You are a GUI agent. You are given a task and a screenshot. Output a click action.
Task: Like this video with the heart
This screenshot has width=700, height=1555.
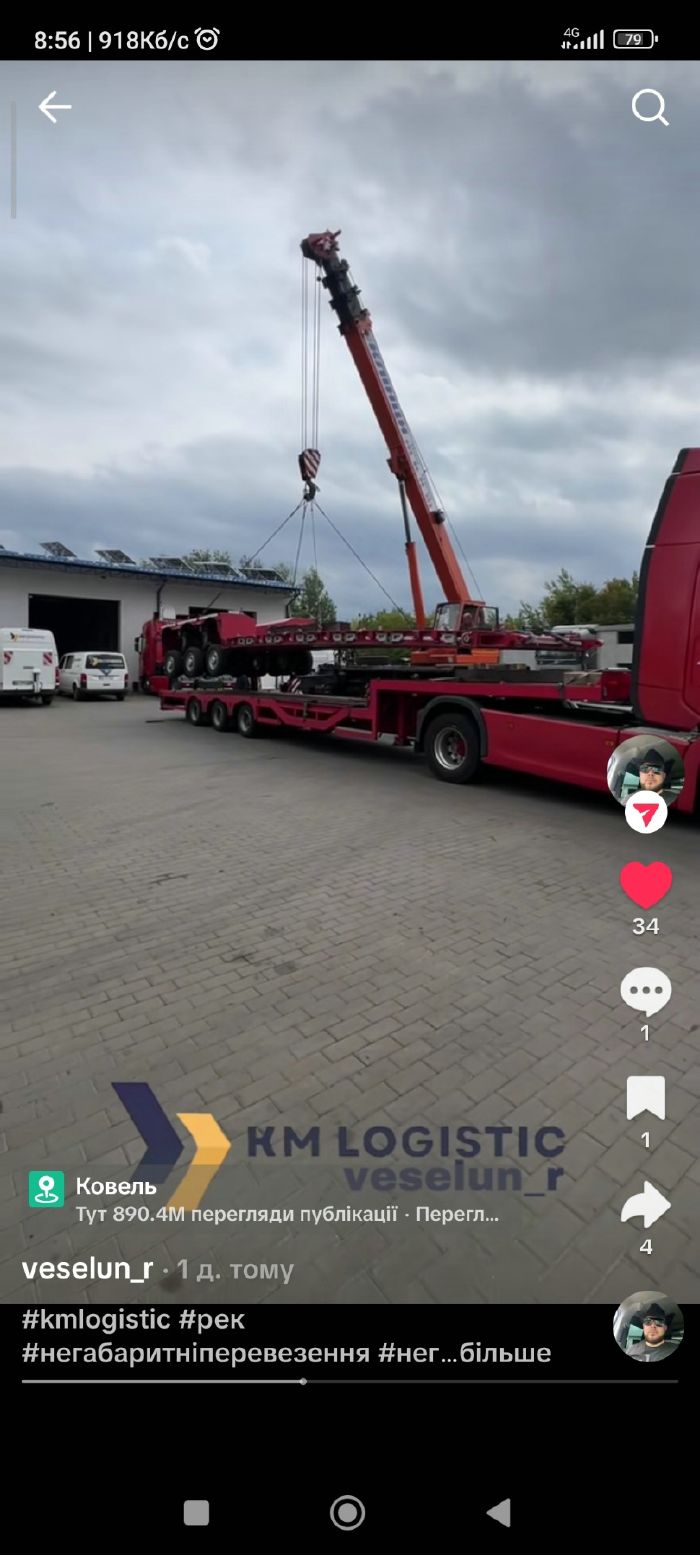coord(645,884)
